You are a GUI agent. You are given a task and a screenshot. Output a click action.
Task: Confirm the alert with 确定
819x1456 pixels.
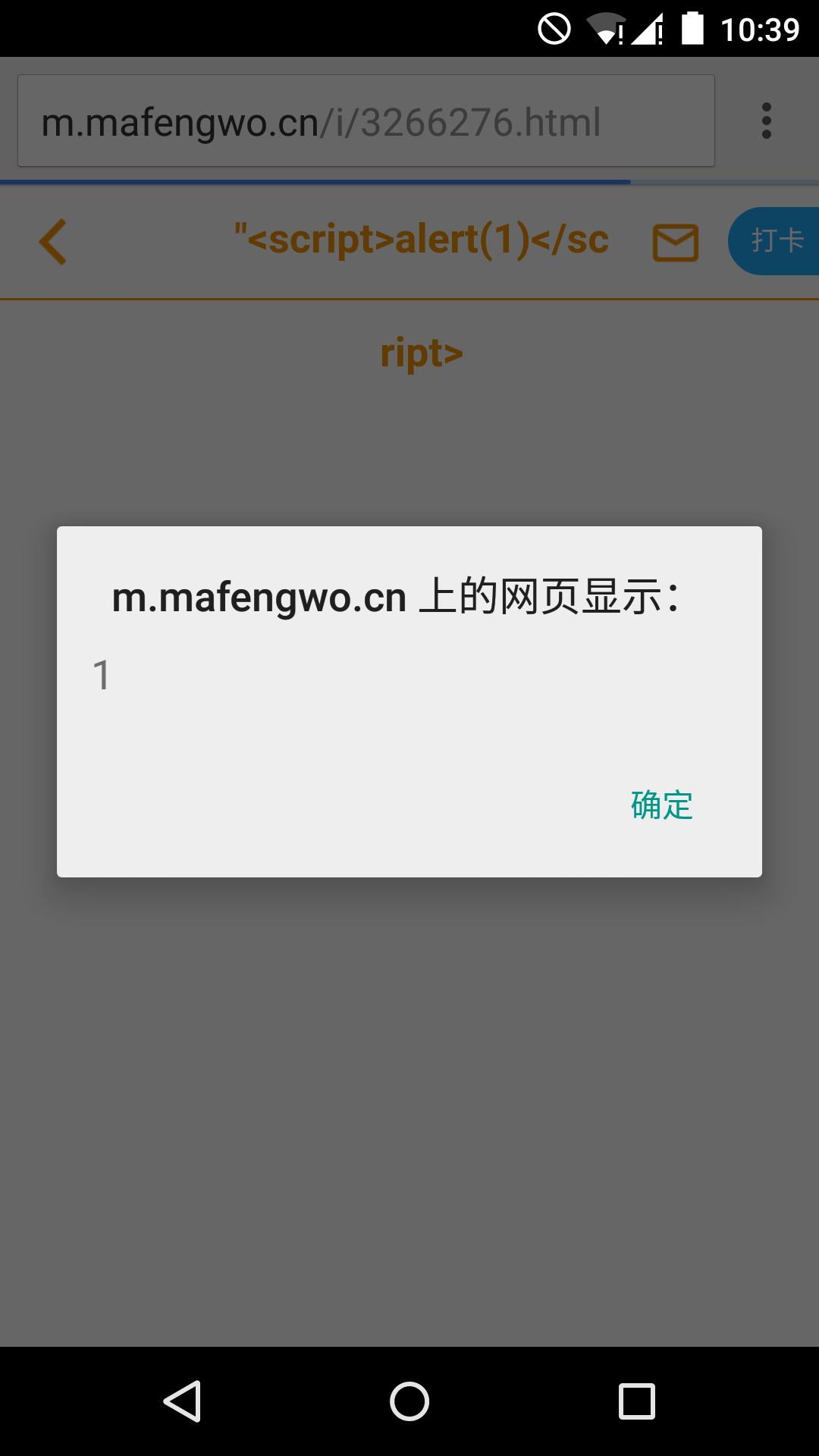(x=662, y=805)
